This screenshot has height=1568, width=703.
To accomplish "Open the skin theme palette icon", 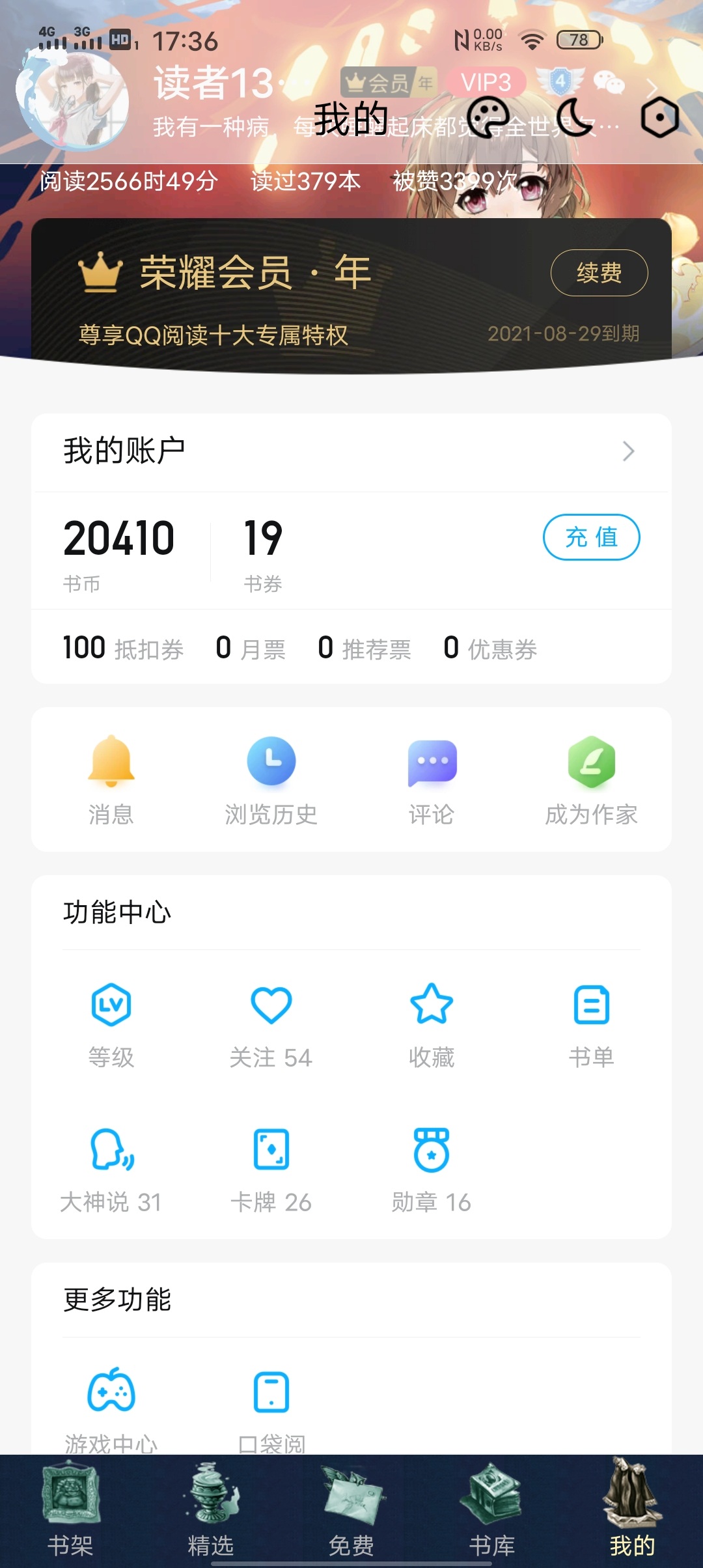I will click(x=487, y=118).
